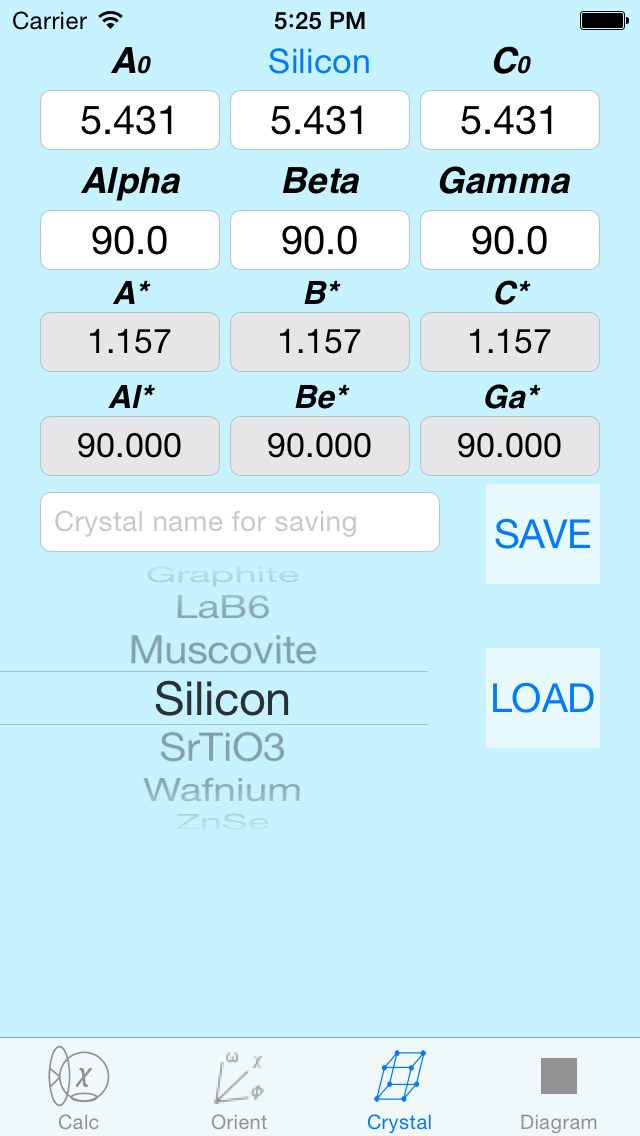Select Muscovite in the crystal picker

click(x=223, y=650)
